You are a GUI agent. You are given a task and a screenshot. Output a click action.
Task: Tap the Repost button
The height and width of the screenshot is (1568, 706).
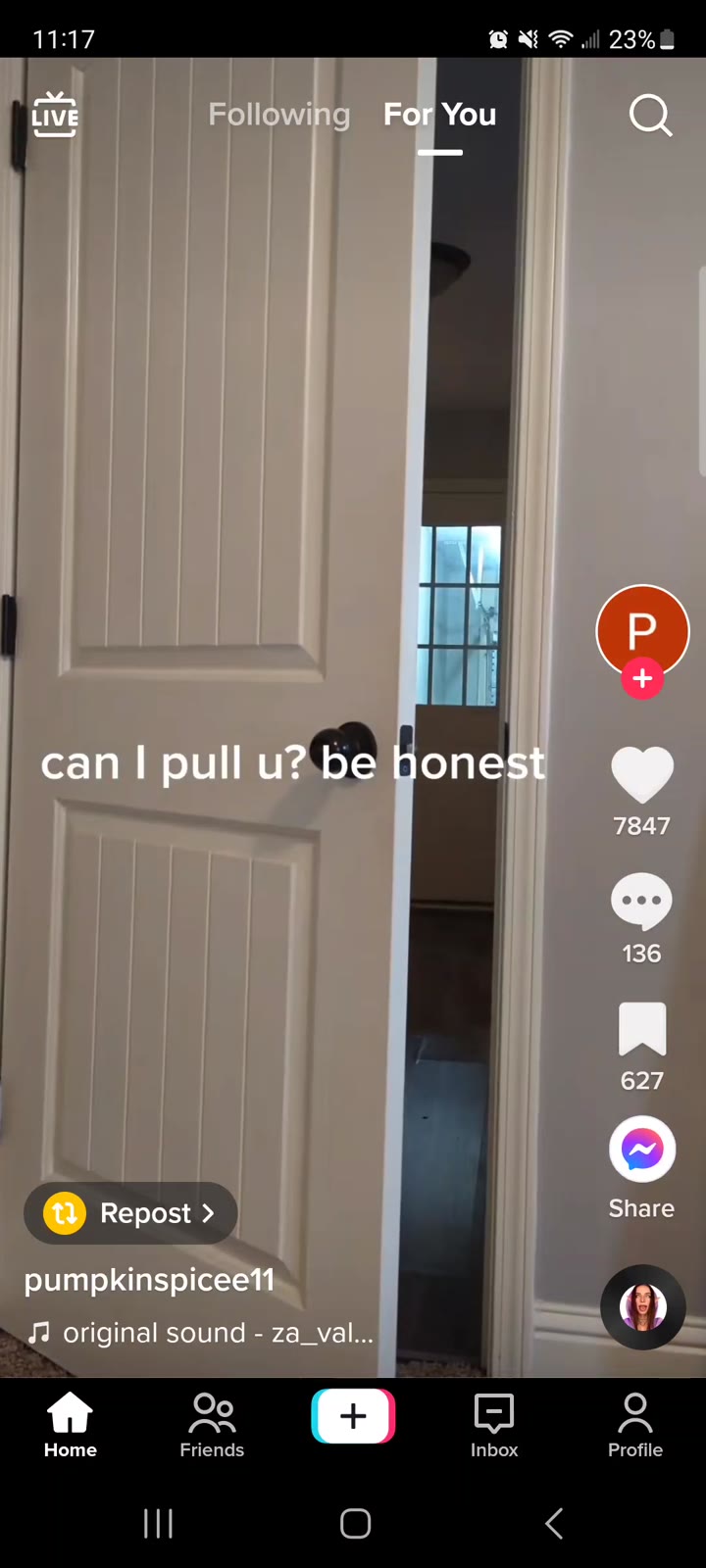coord(130,1213)
